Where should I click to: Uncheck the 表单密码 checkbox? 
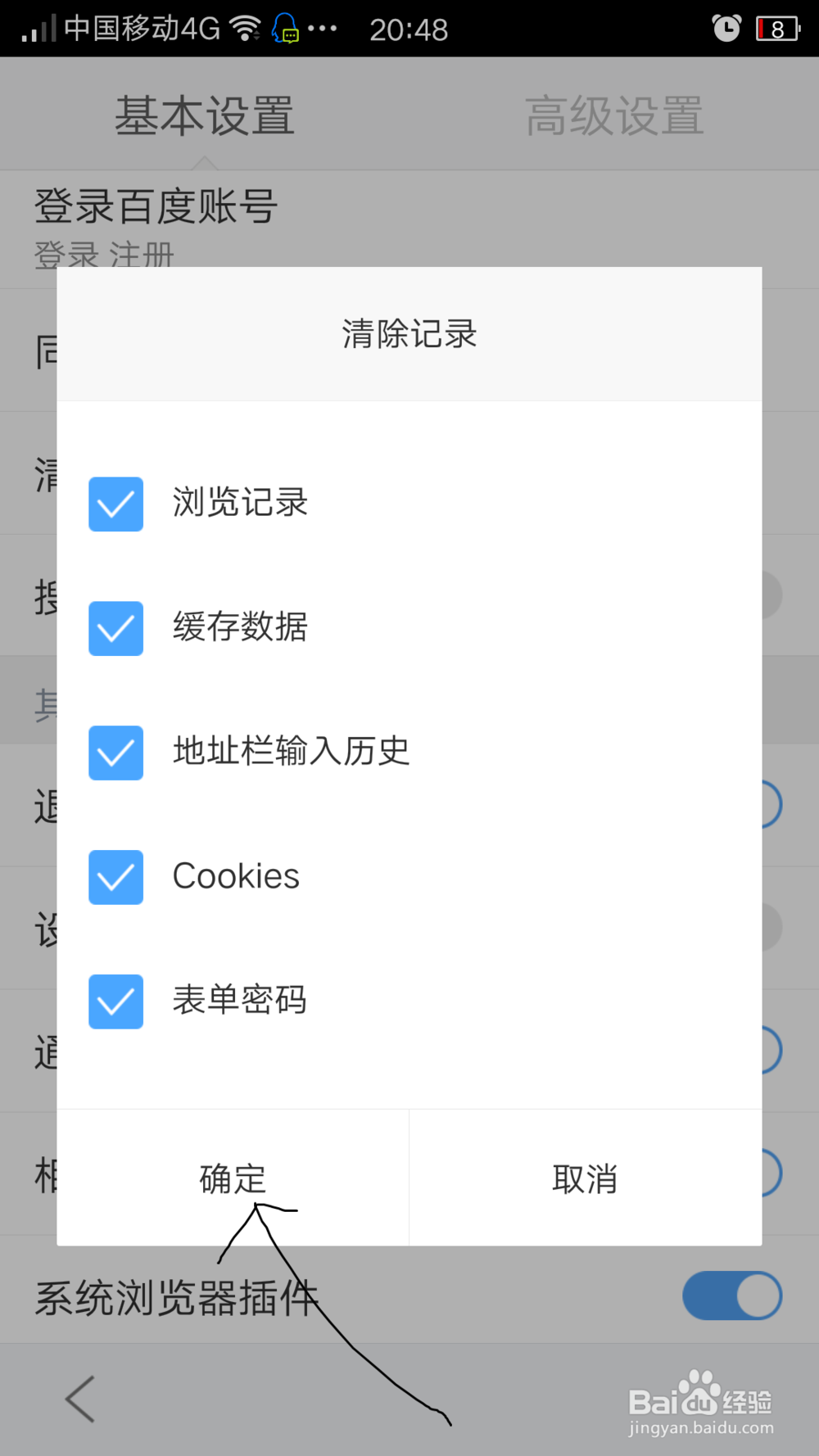pos(115,1002)
